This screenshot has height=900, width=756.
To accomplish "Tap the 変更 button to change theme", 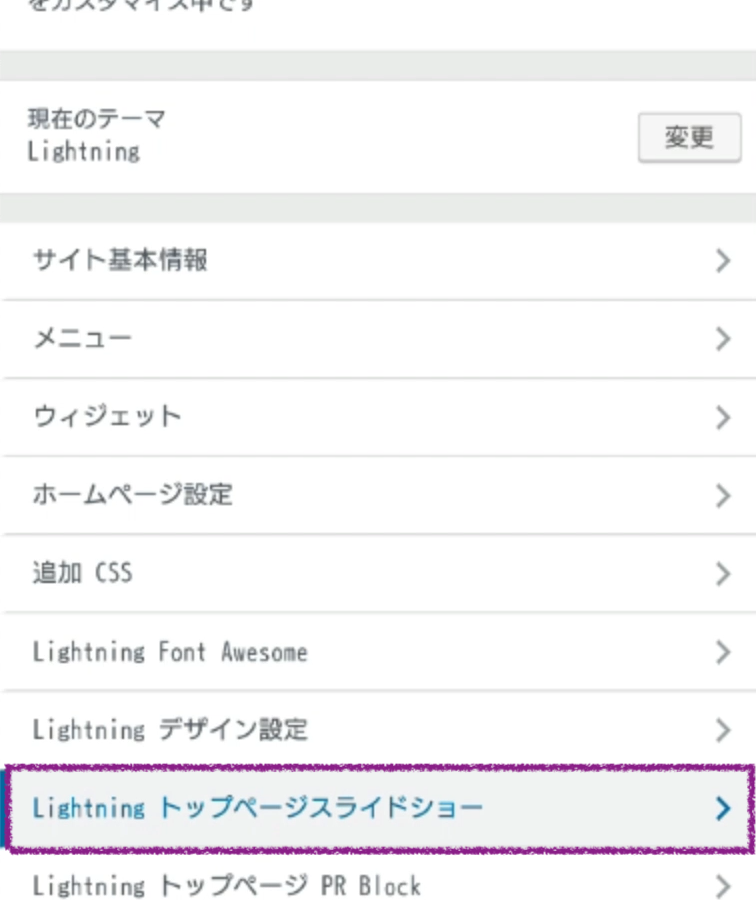I will [689, 138].
